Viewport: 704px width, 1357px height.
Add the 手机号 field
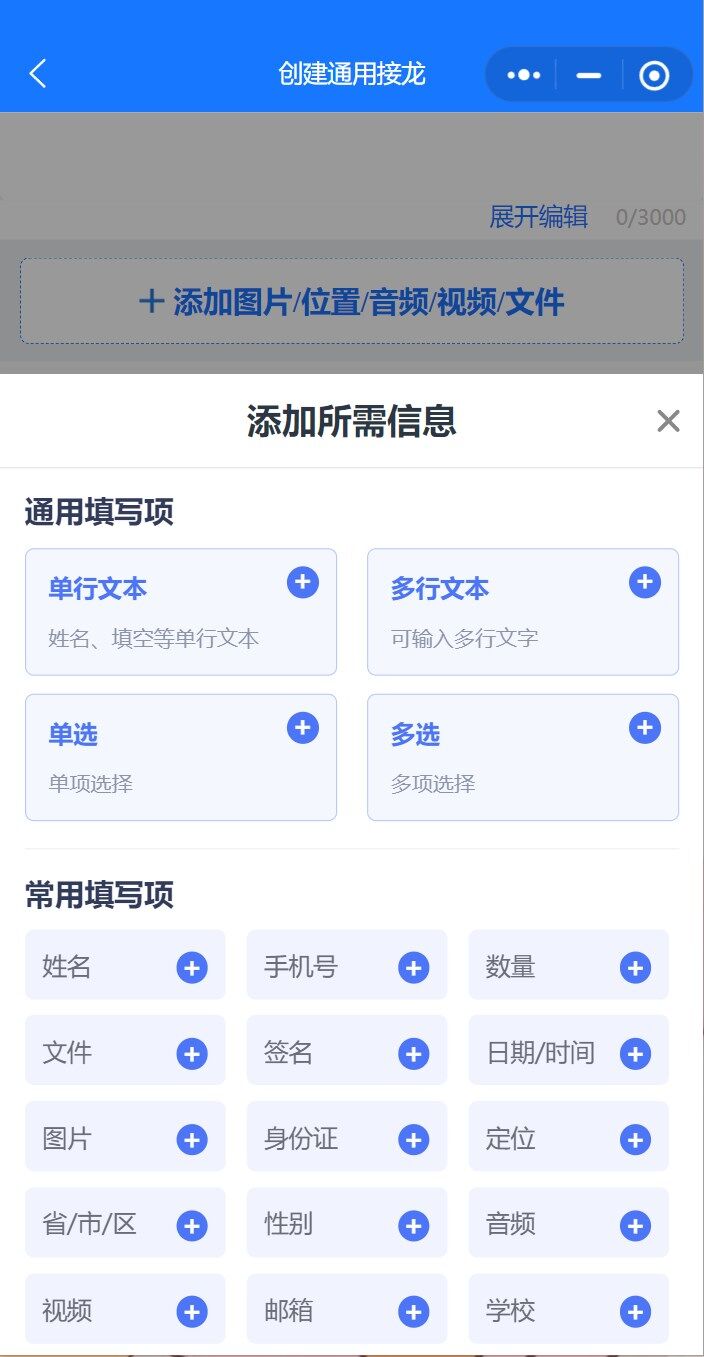point(414,967)
